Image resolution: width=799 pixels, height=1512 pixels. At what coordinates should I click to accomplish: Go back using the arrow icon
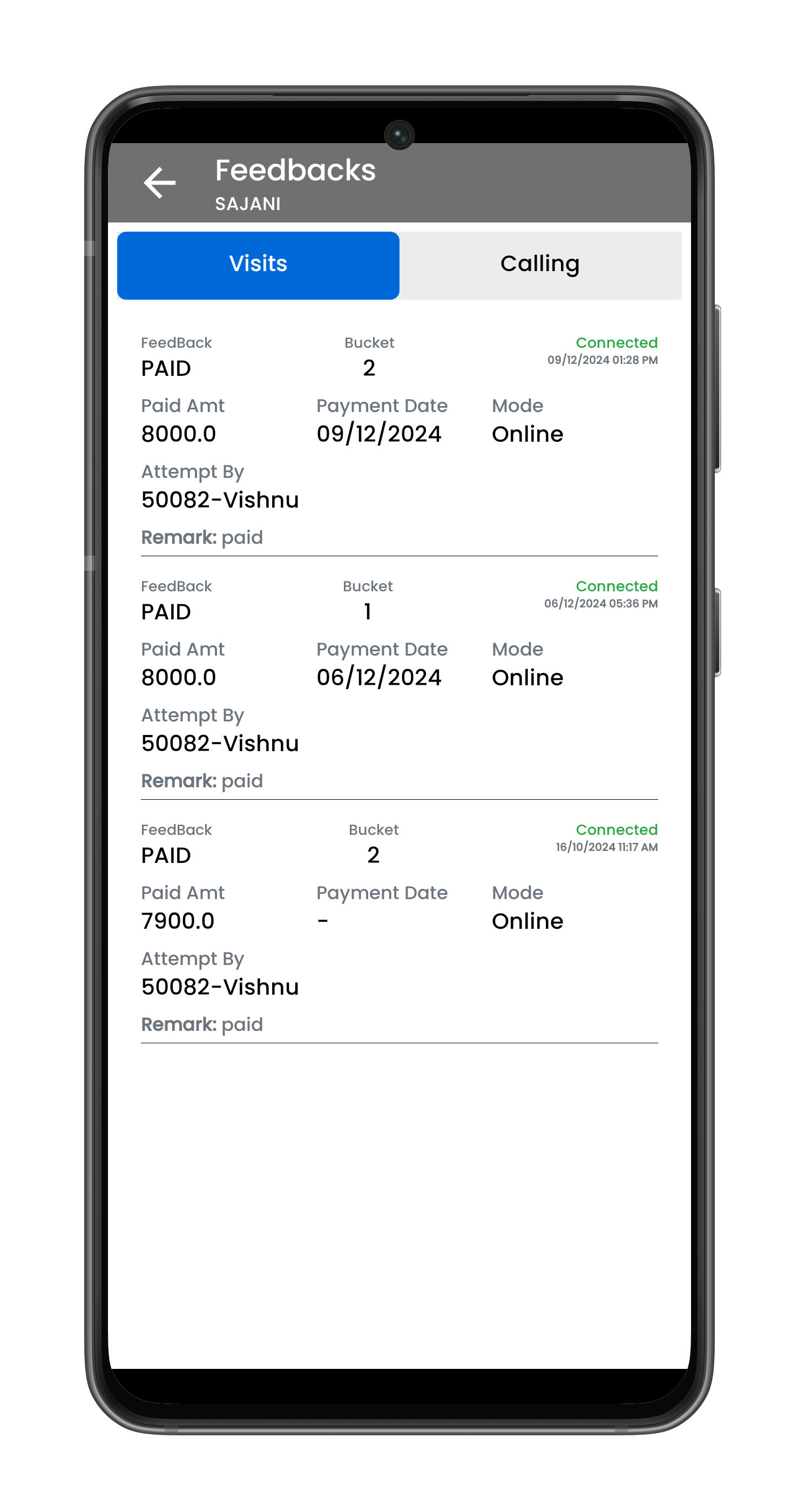160,183
